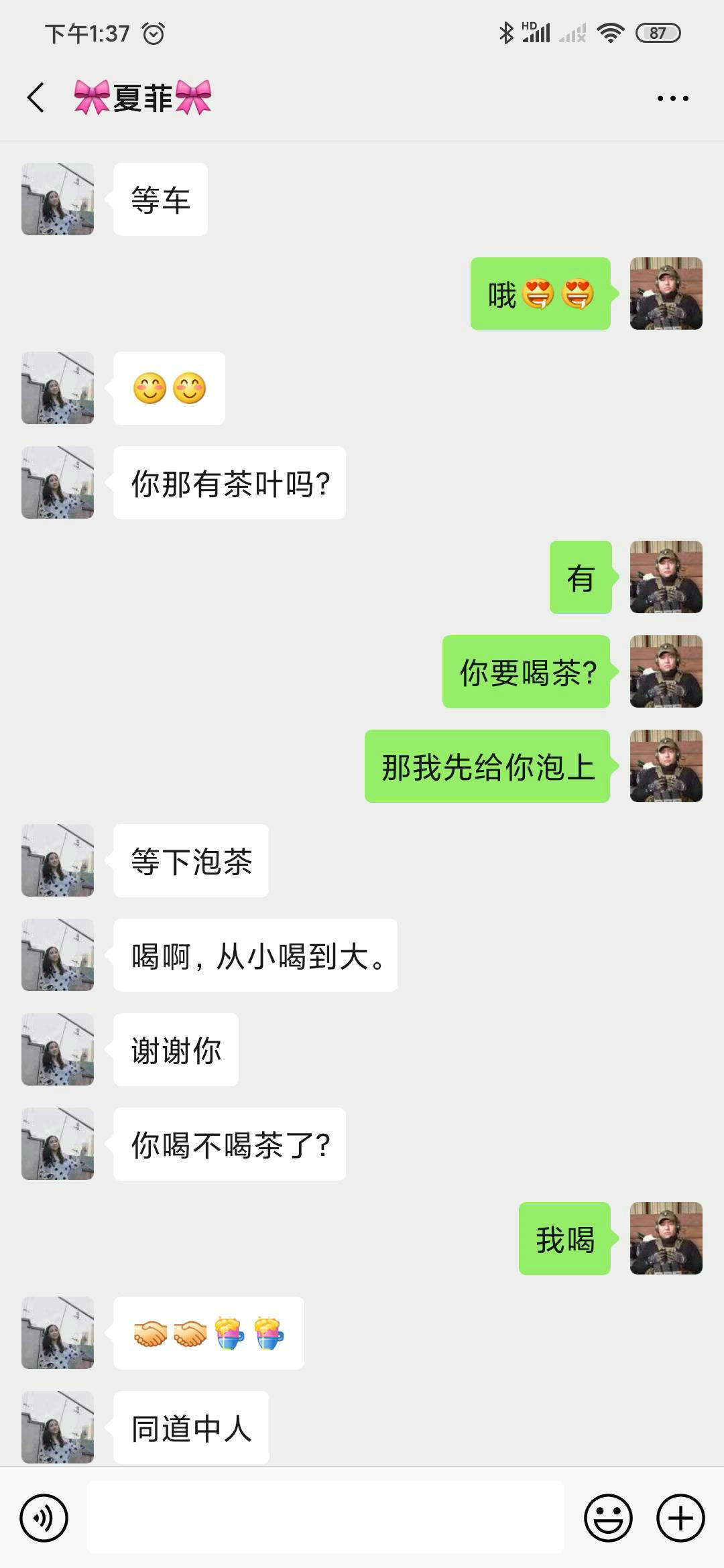Image resolution: width=724 pixels, height=1568 pixels.
Task: Tap the message bubble saying 等车
Action: pos(161,198)
